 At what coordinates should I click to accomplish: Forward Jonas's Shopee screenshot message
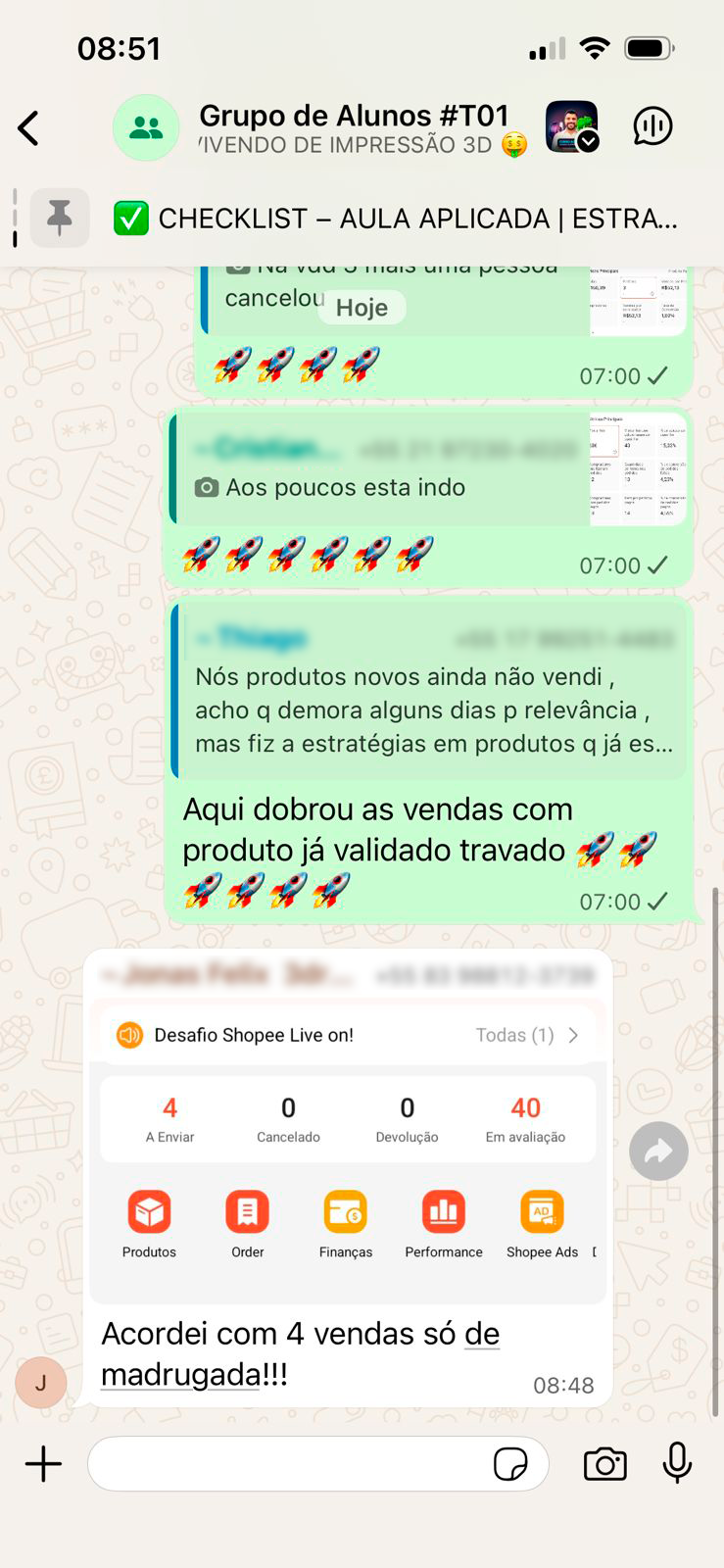658,1151
